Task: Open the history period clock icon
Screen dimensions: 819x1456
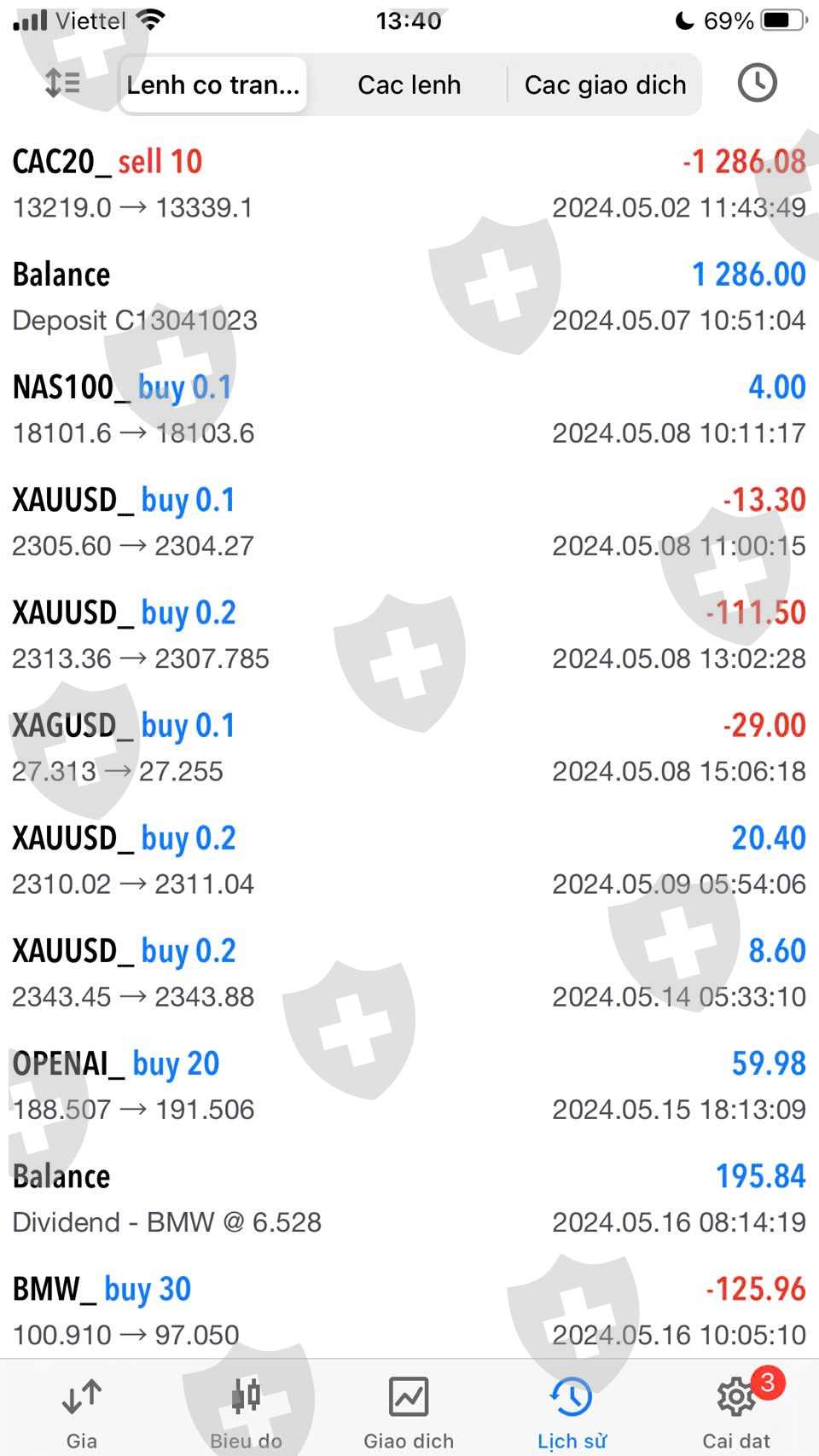Action: pyautogui.click(x=756, y=84)
